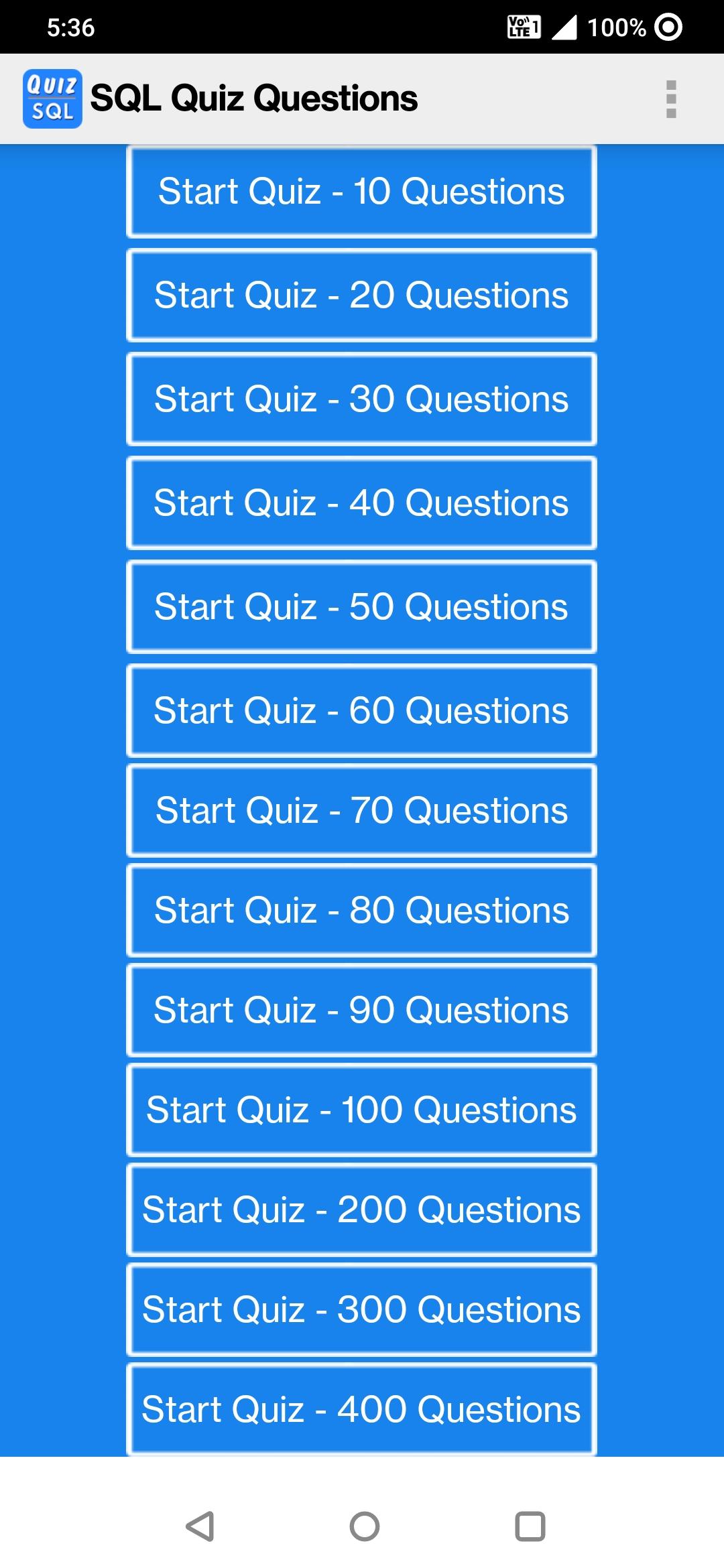Start the 10 Questions quiz
This screenshot has height=1568, width=724.
pyautogui.click(x=361, y=192)
